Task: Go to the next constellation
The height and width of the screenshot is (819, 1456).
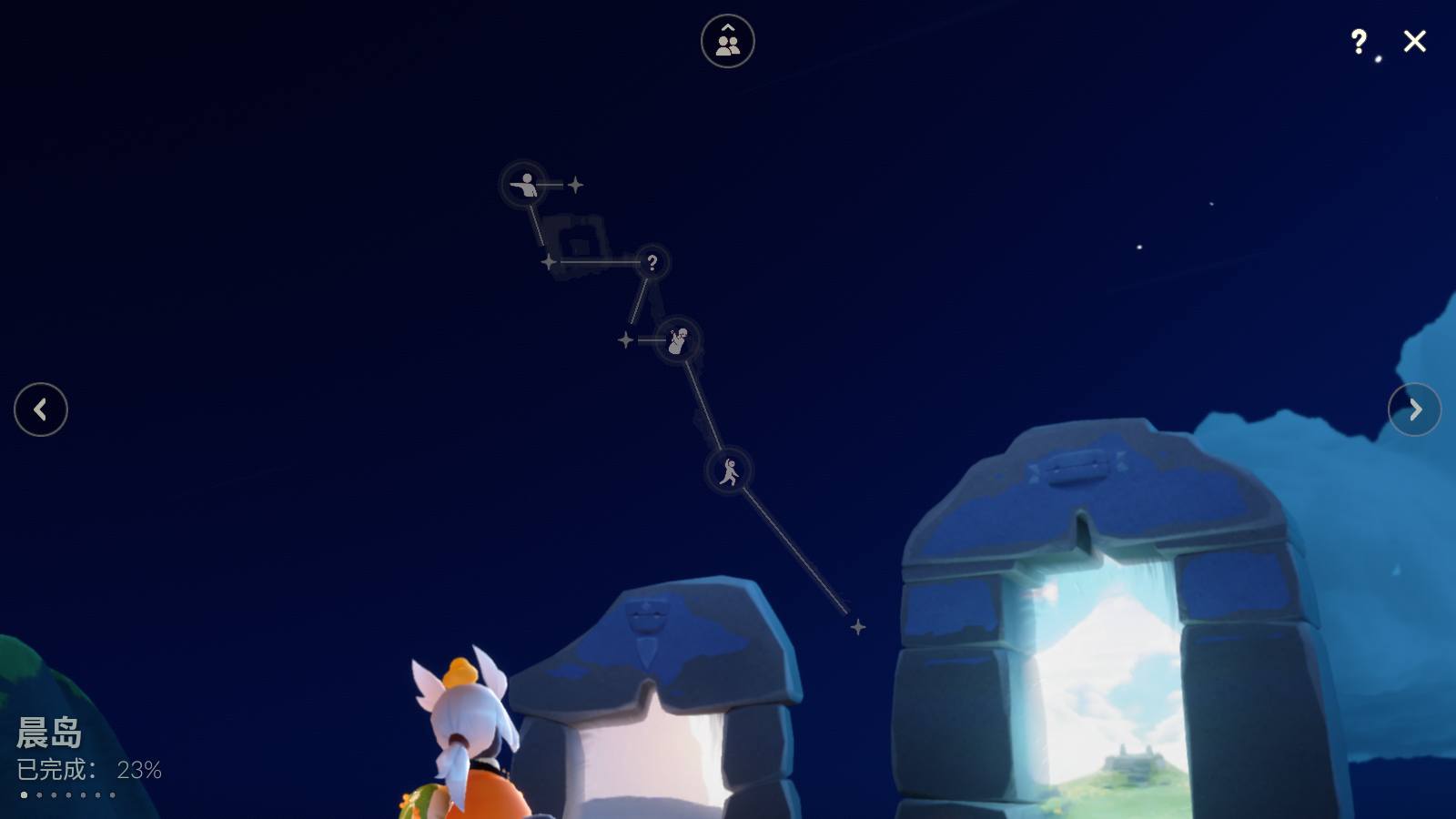Action: pyautogui.click(x=1414, y=409)
